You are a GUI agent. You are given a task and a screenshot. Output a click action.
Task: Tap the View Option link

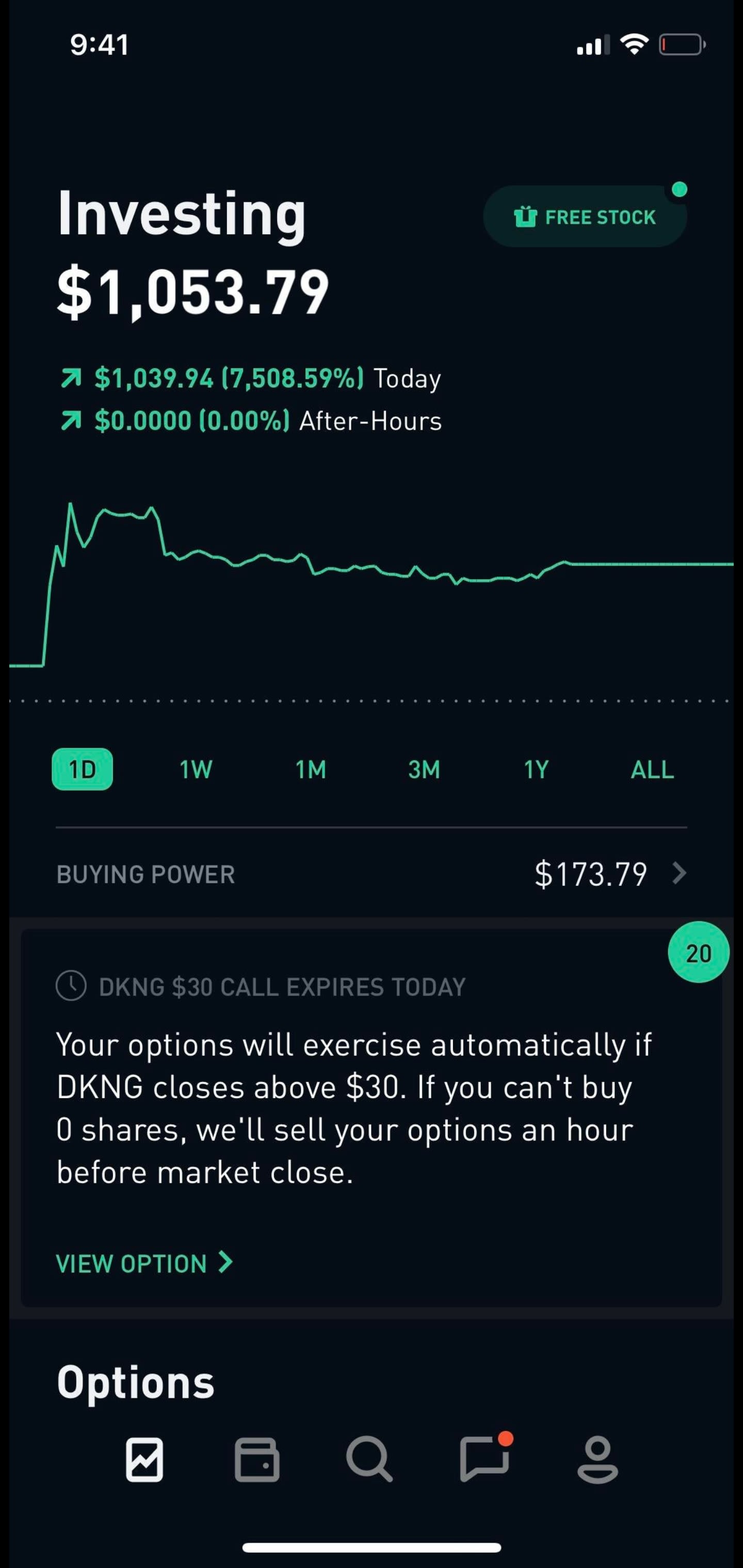pyautogui.click(x=144, y=1264)
